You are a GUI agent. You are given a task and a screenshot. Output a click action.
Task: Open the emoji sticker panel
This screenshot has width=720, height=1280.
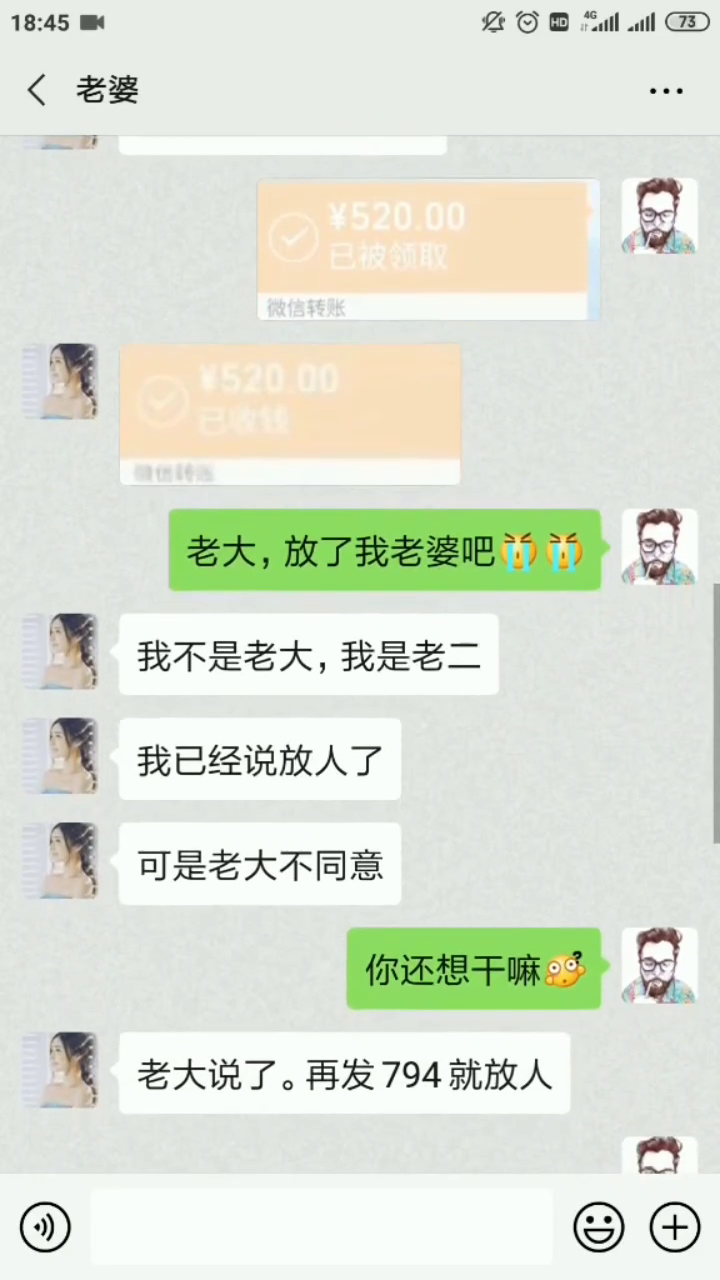[598, 1226]
